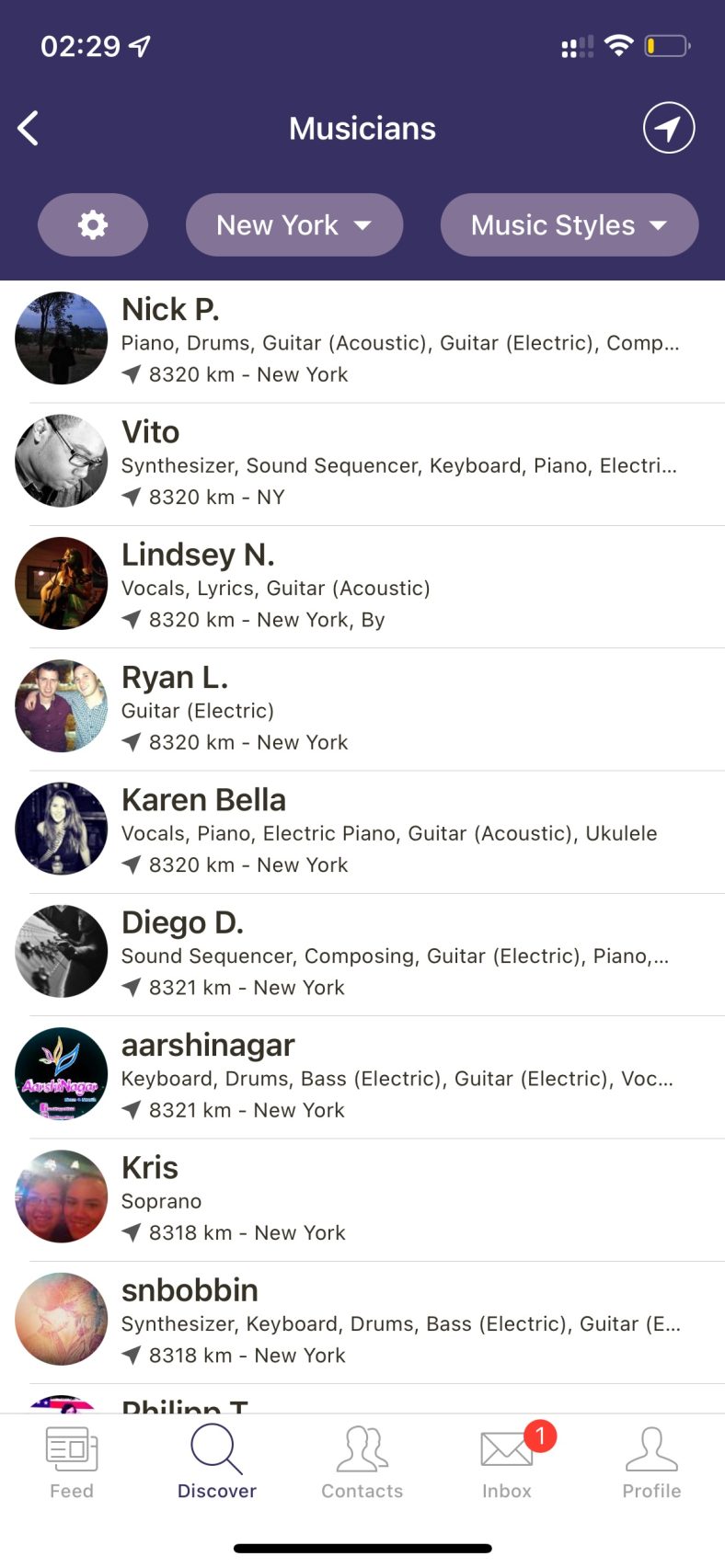
Task: Open Vito's profile photo thumbnail
Action: (61, 461)
